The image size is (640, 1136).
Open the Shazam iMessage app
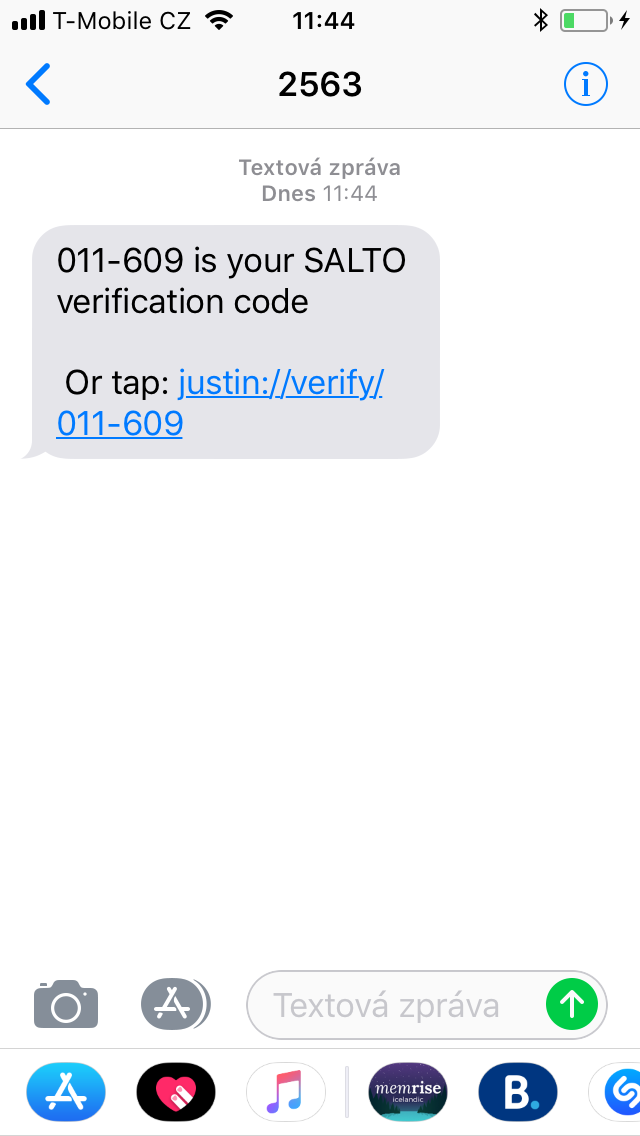coord(615,1092)
